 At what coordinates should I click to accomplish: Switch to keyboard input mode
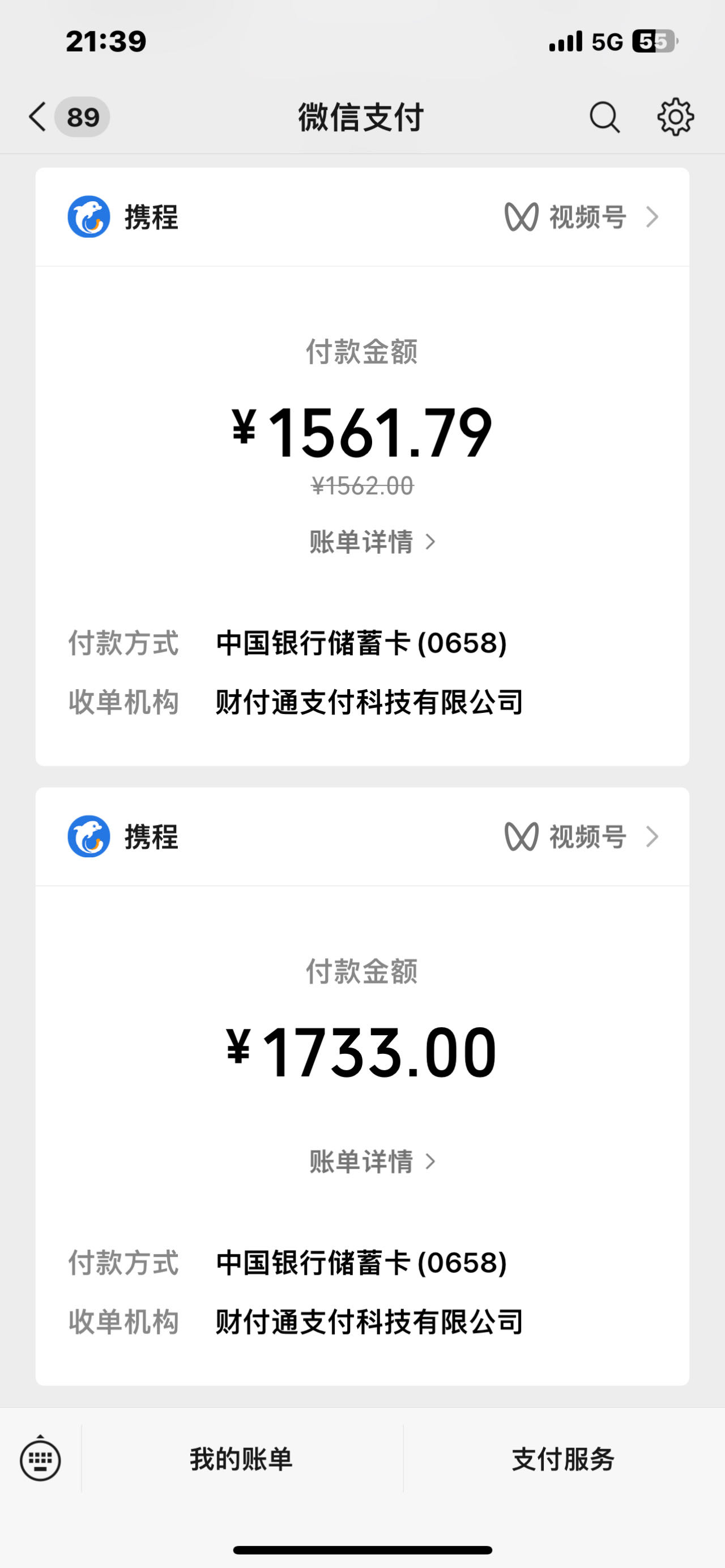[40, 1460]
